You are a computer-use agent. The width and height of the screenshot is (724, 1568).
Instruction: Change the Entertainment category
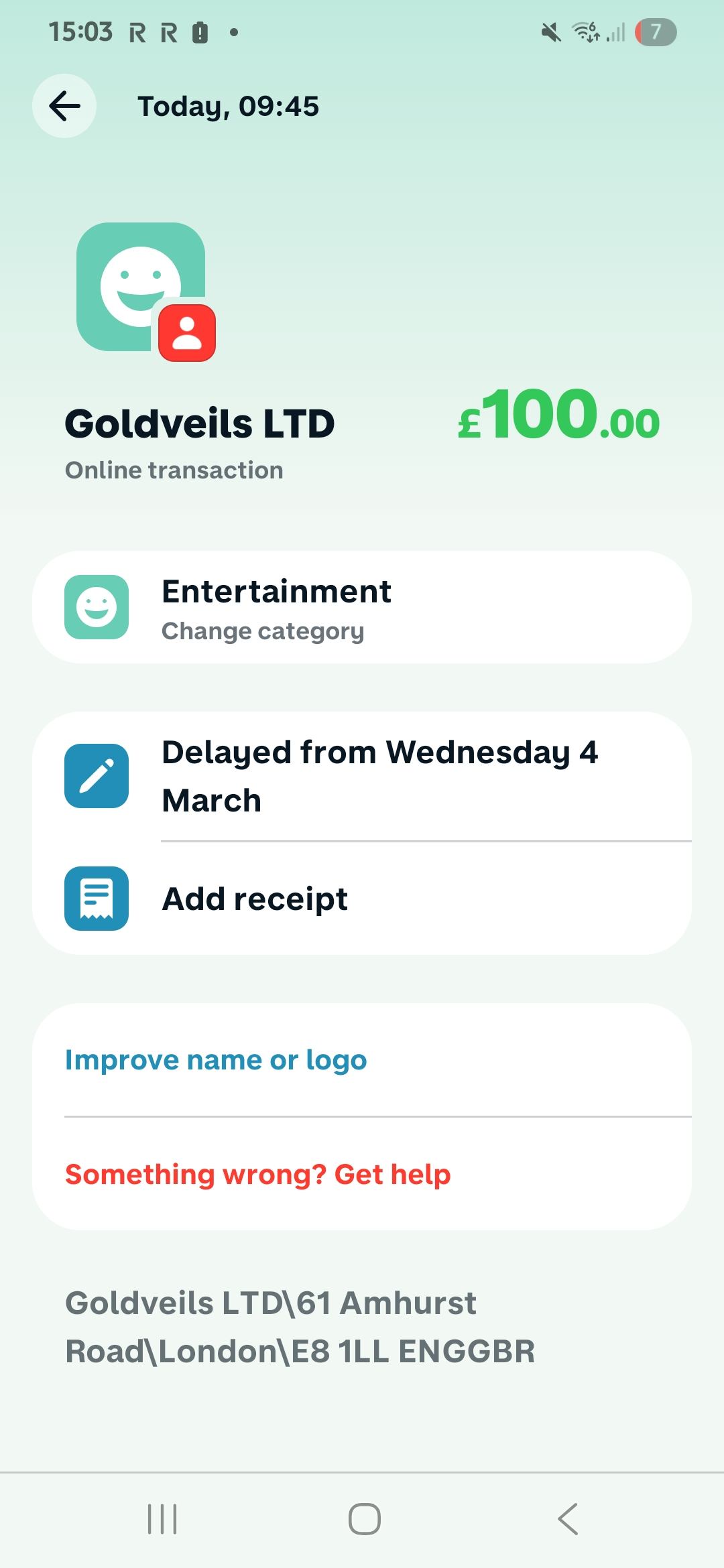(362, 607)
